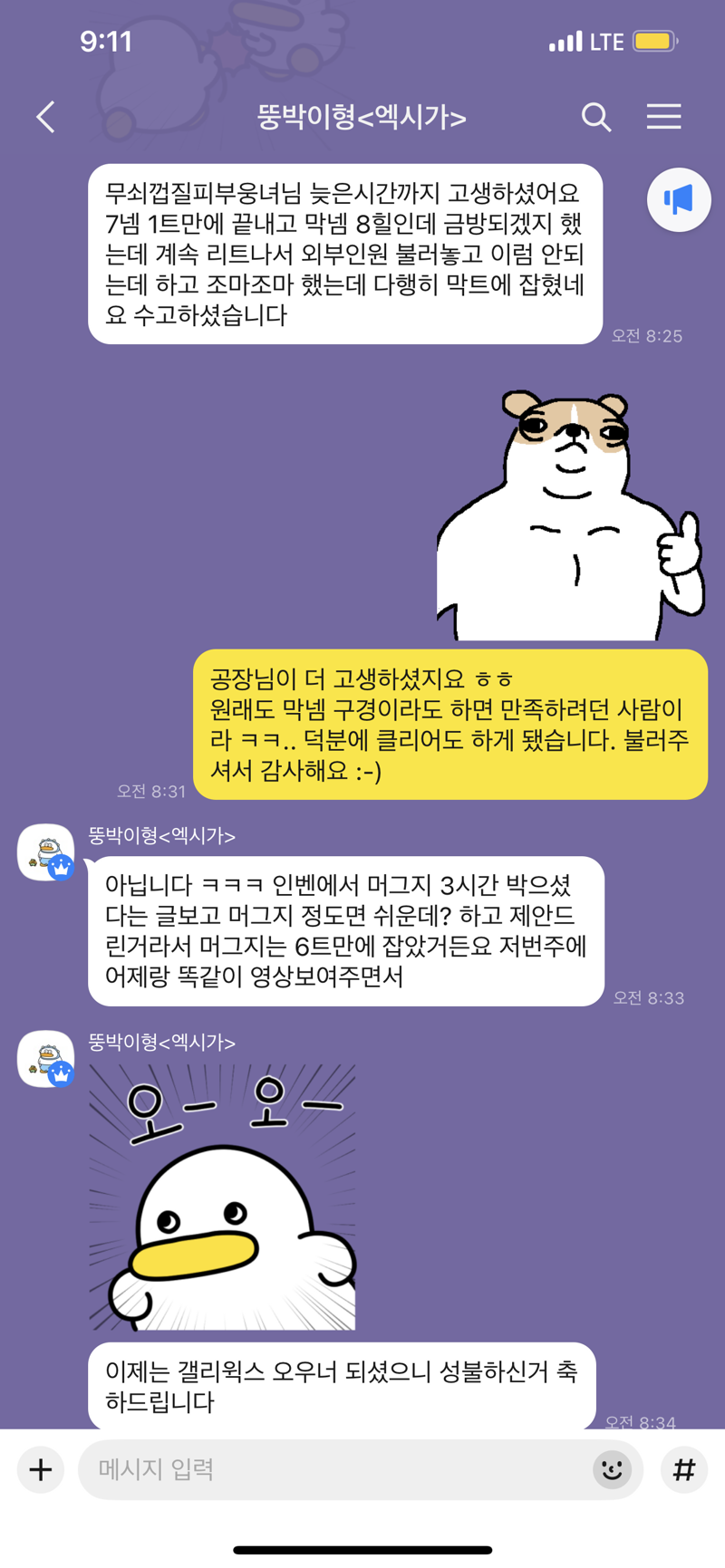725x1568 pixels.
Task: Open 뚱박이형 profile picture above 오전 8:33 message
Action: [x=46, y=852]
